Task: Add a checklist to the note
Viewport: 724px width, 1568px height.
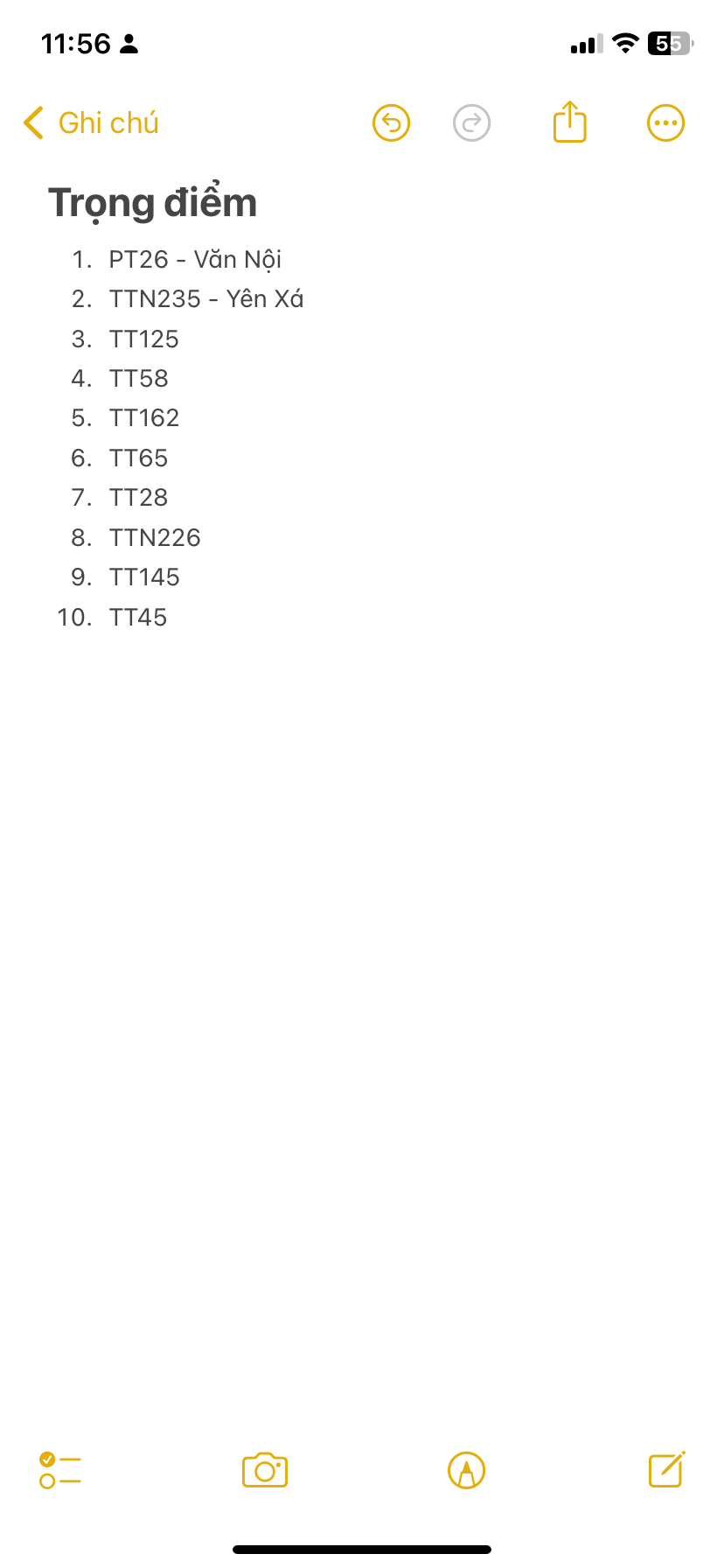Action: tap(60, 1470)
